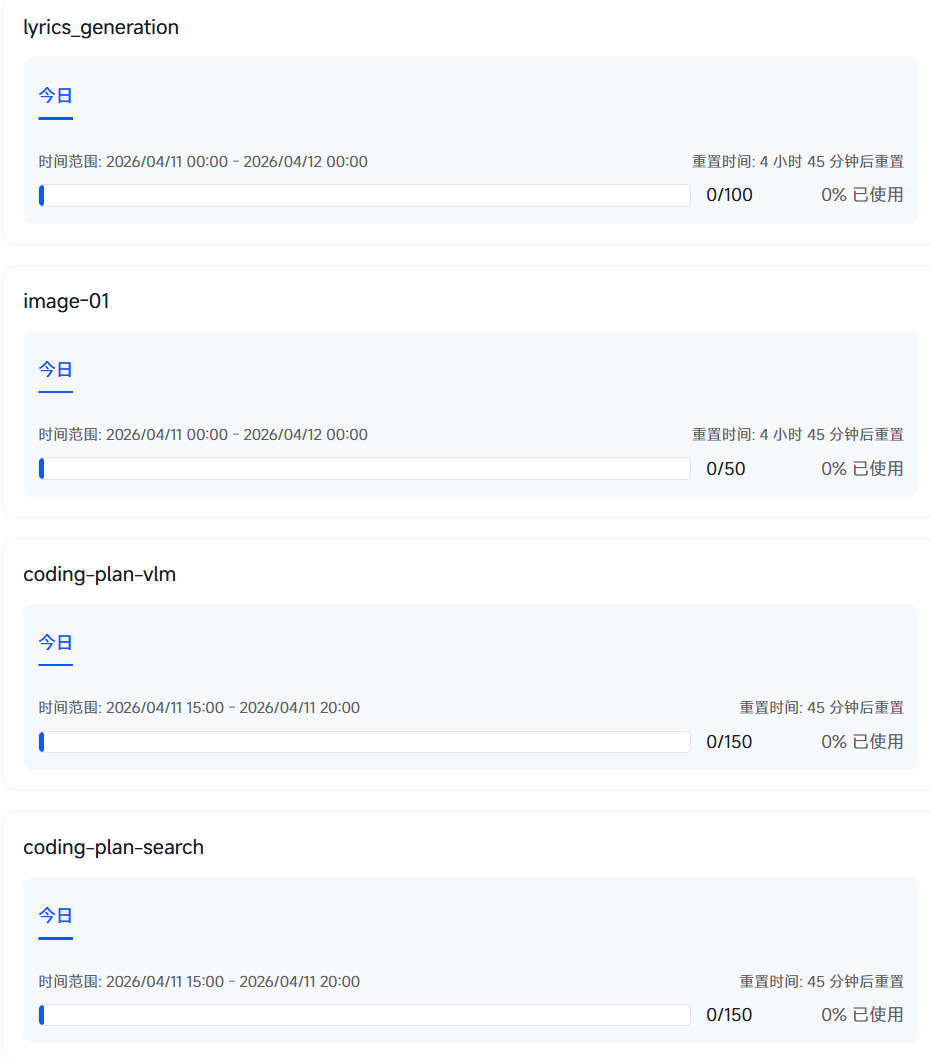Select the 今日 tab under coding-plan-search
Screen dimensions: 931x1061
pos(55,916)
